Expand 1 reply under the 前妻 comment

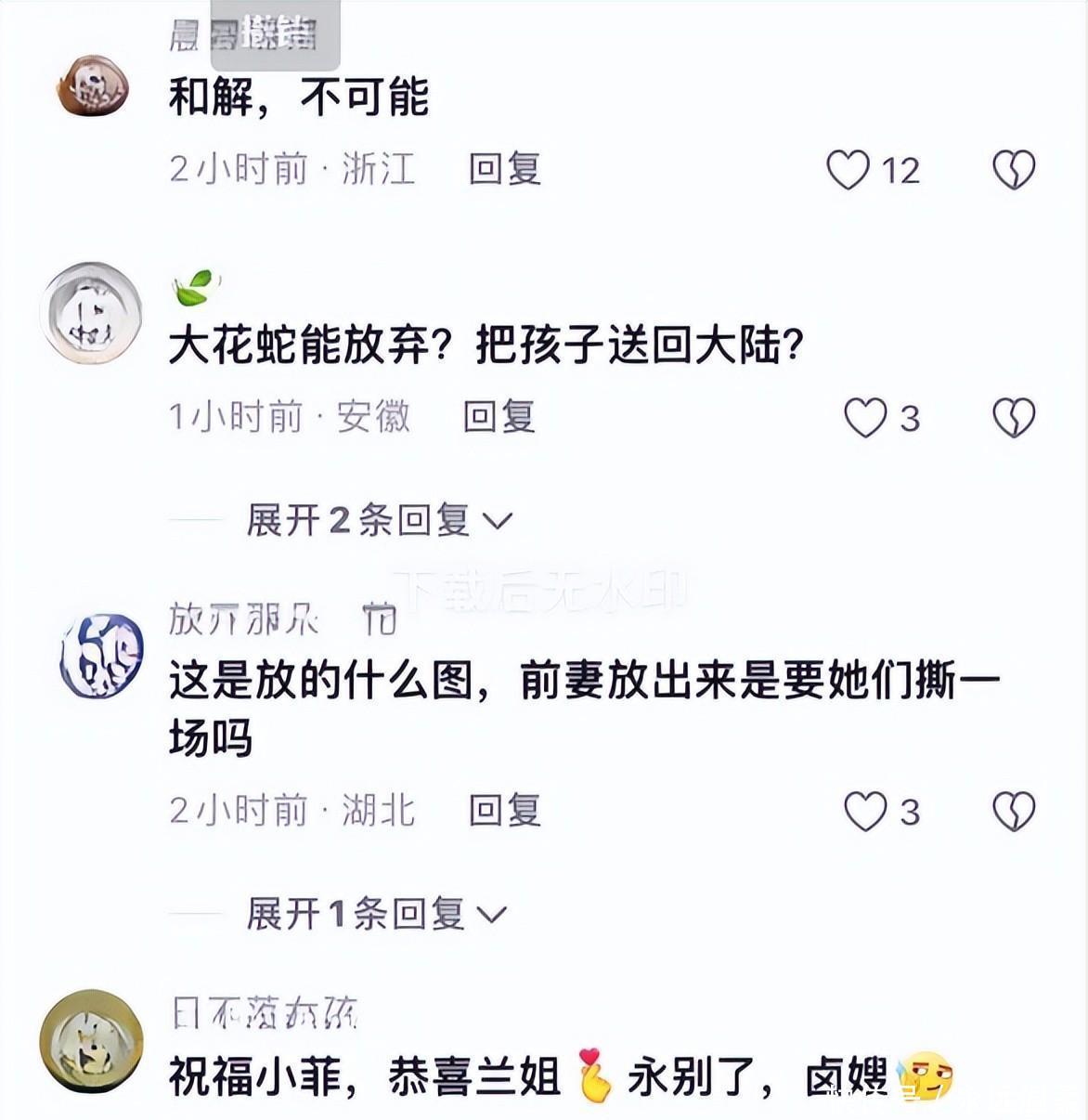click(376, 915)
